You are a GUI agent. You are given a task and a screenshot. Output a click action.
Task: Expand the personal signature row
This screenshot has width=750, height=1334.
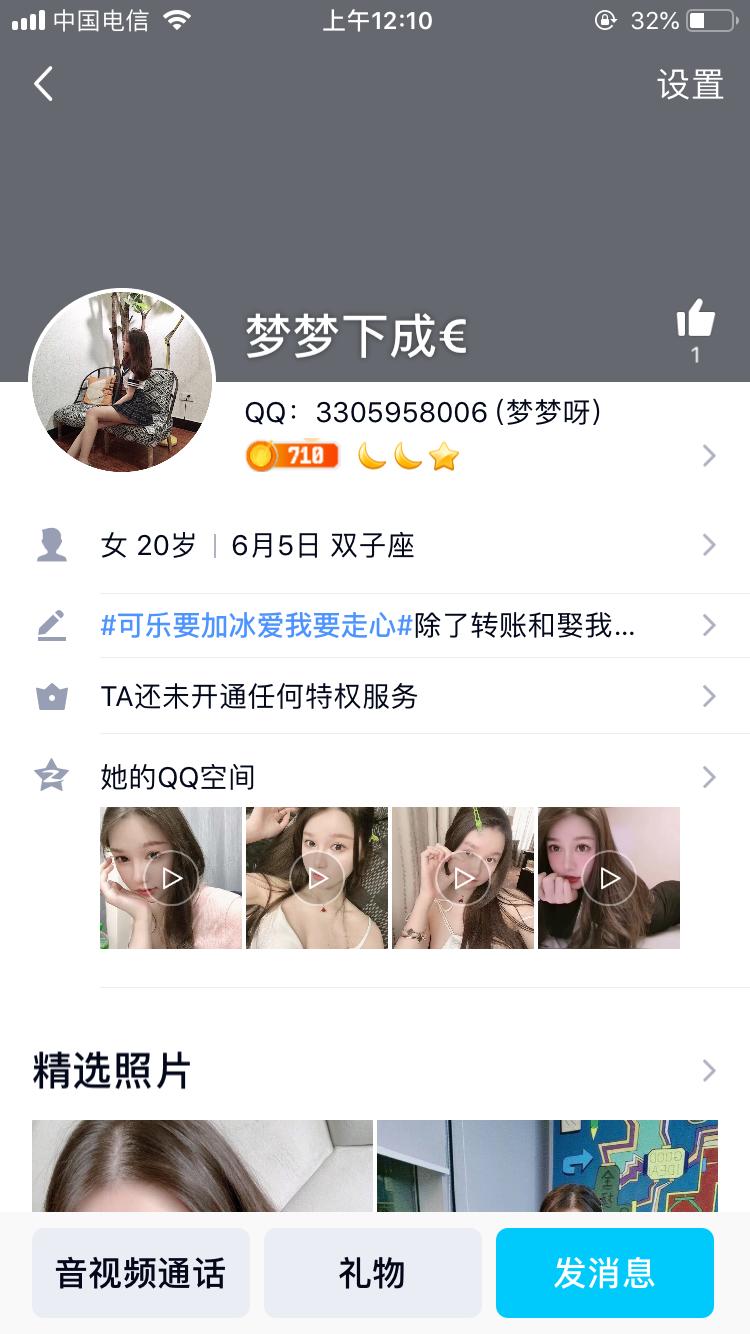tap(709, 625)
